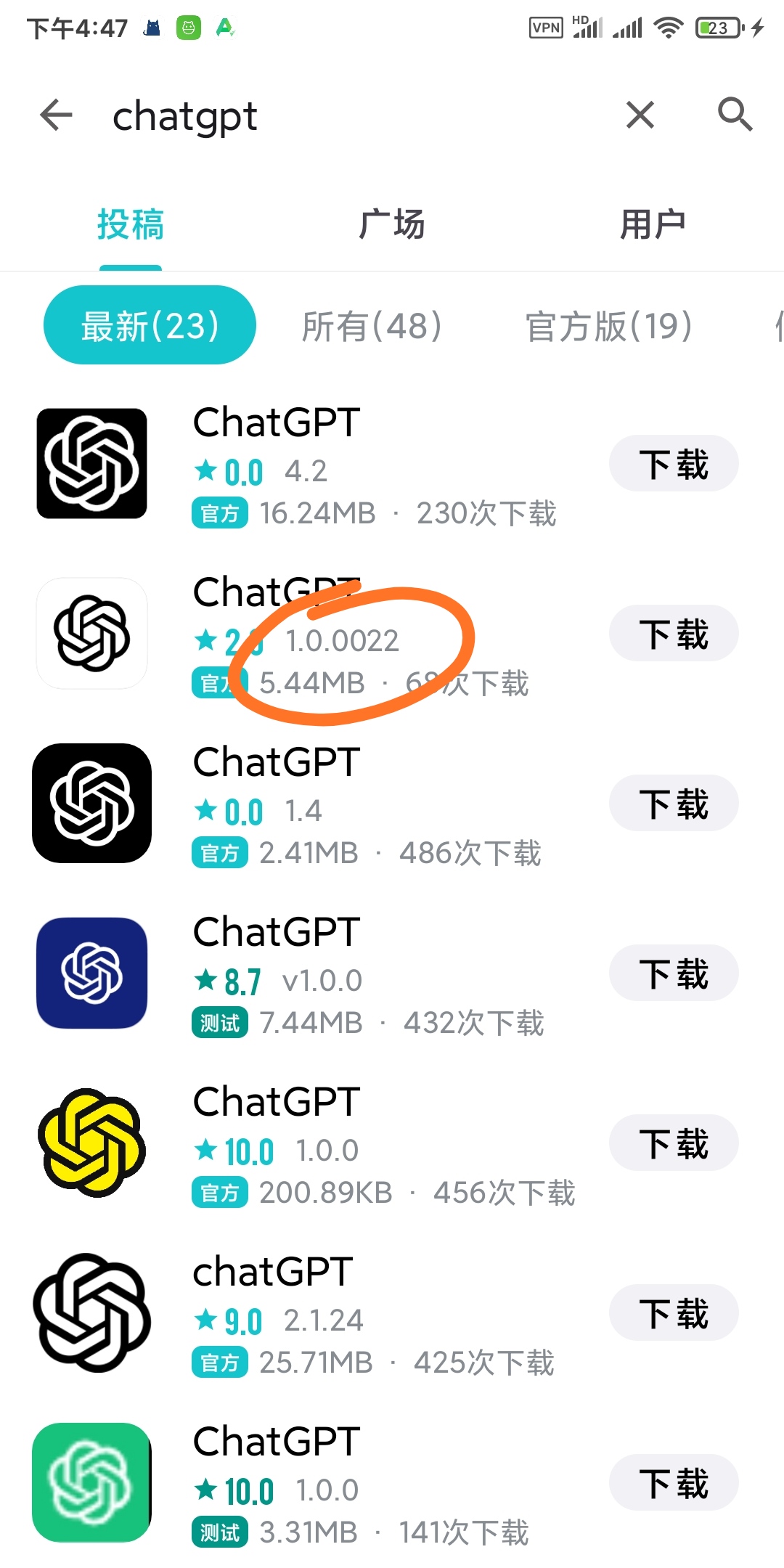
Task: Download the 200.89KB ChatGPT app
Action: (x=673, y=1143)
